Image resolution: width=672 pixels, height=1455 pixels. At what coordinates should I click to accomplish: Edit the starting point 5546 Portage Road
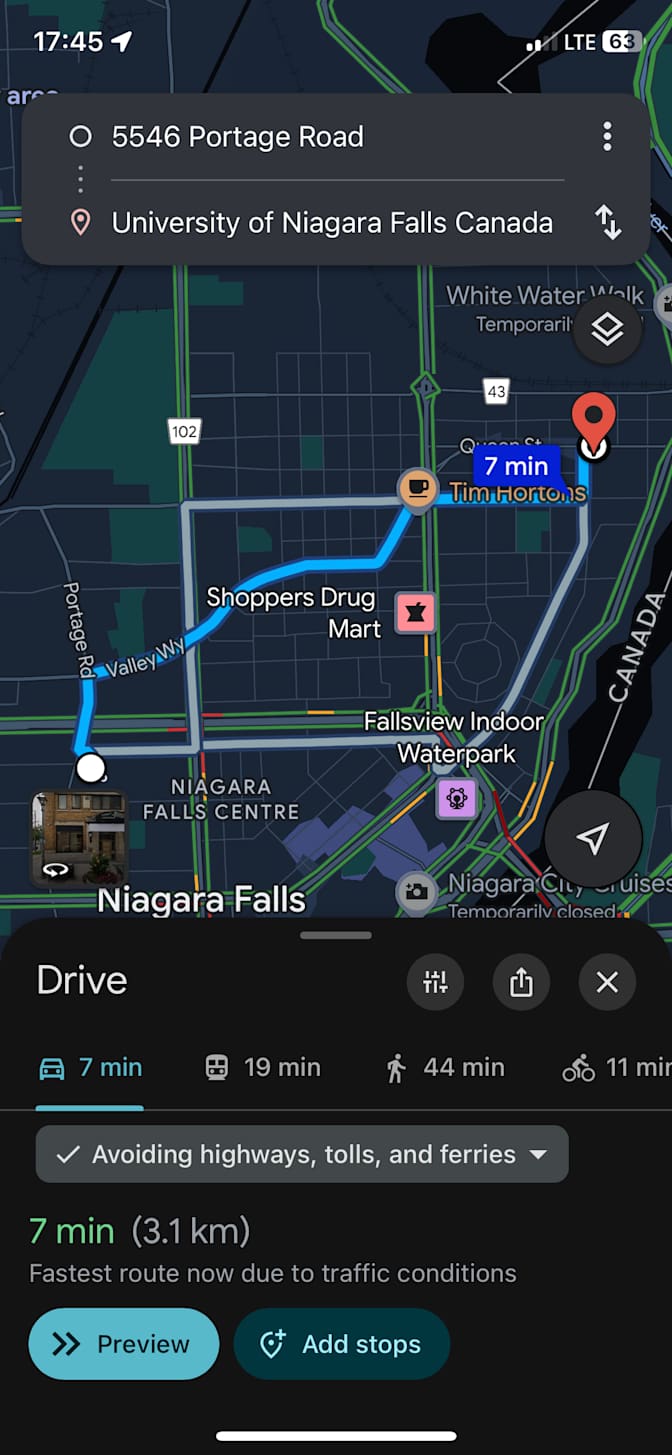[x=238, y=137]
